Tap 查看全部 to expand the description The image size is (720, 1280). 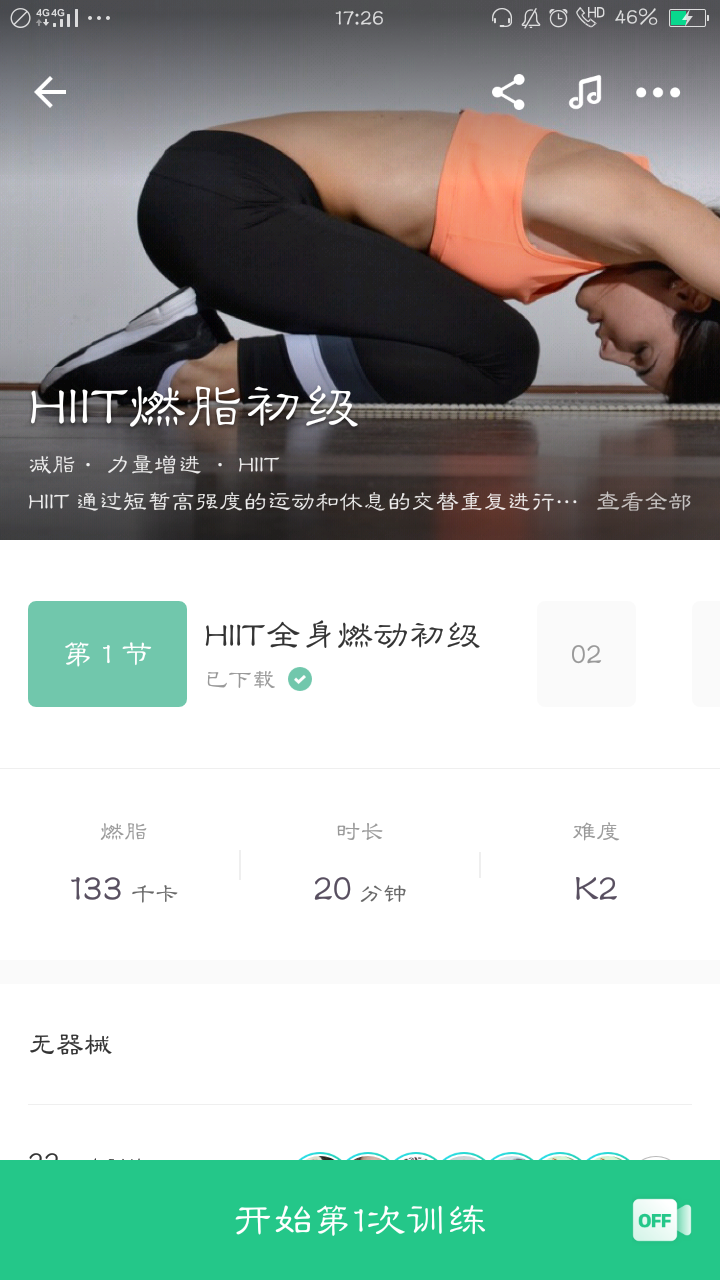coord(644,502)
